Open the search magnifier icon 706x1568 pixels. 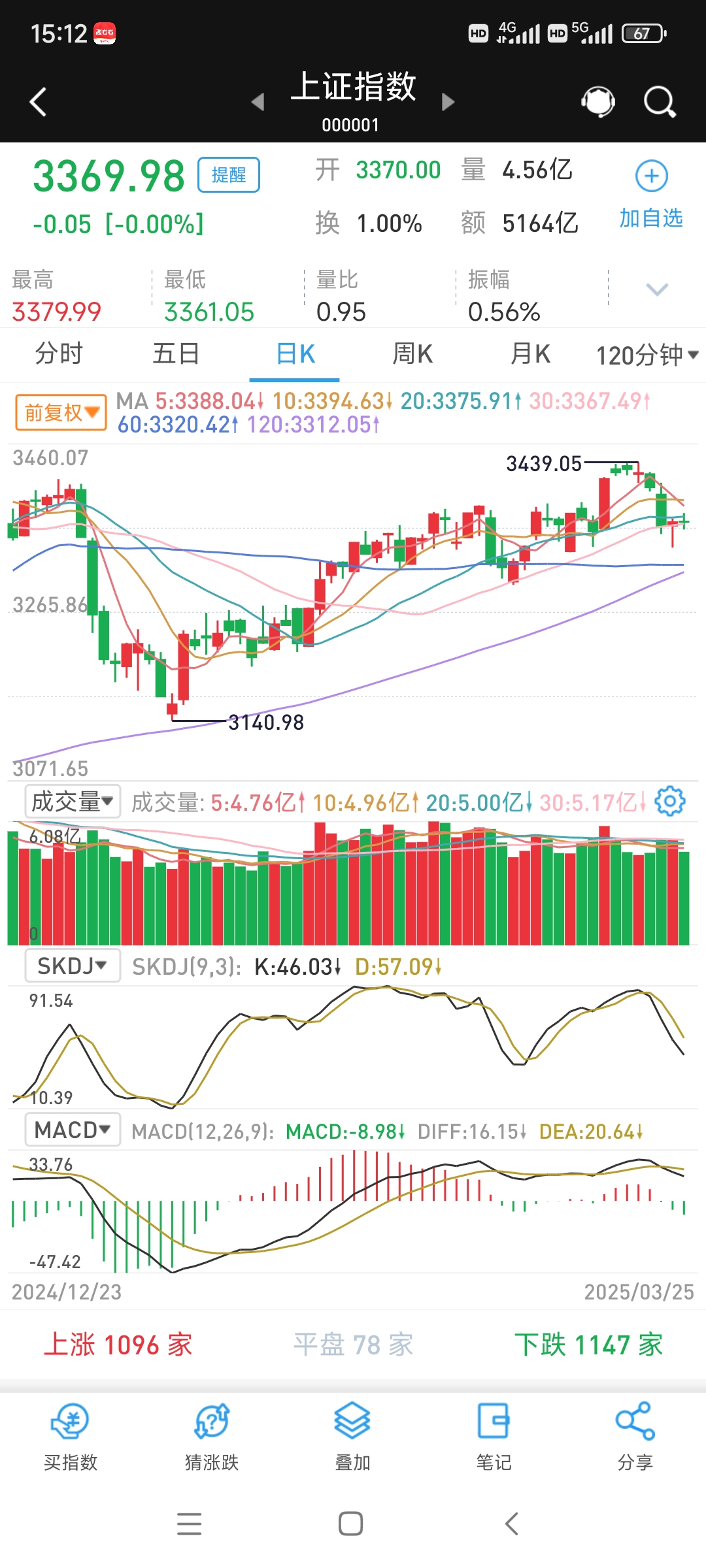click(659, 102)
